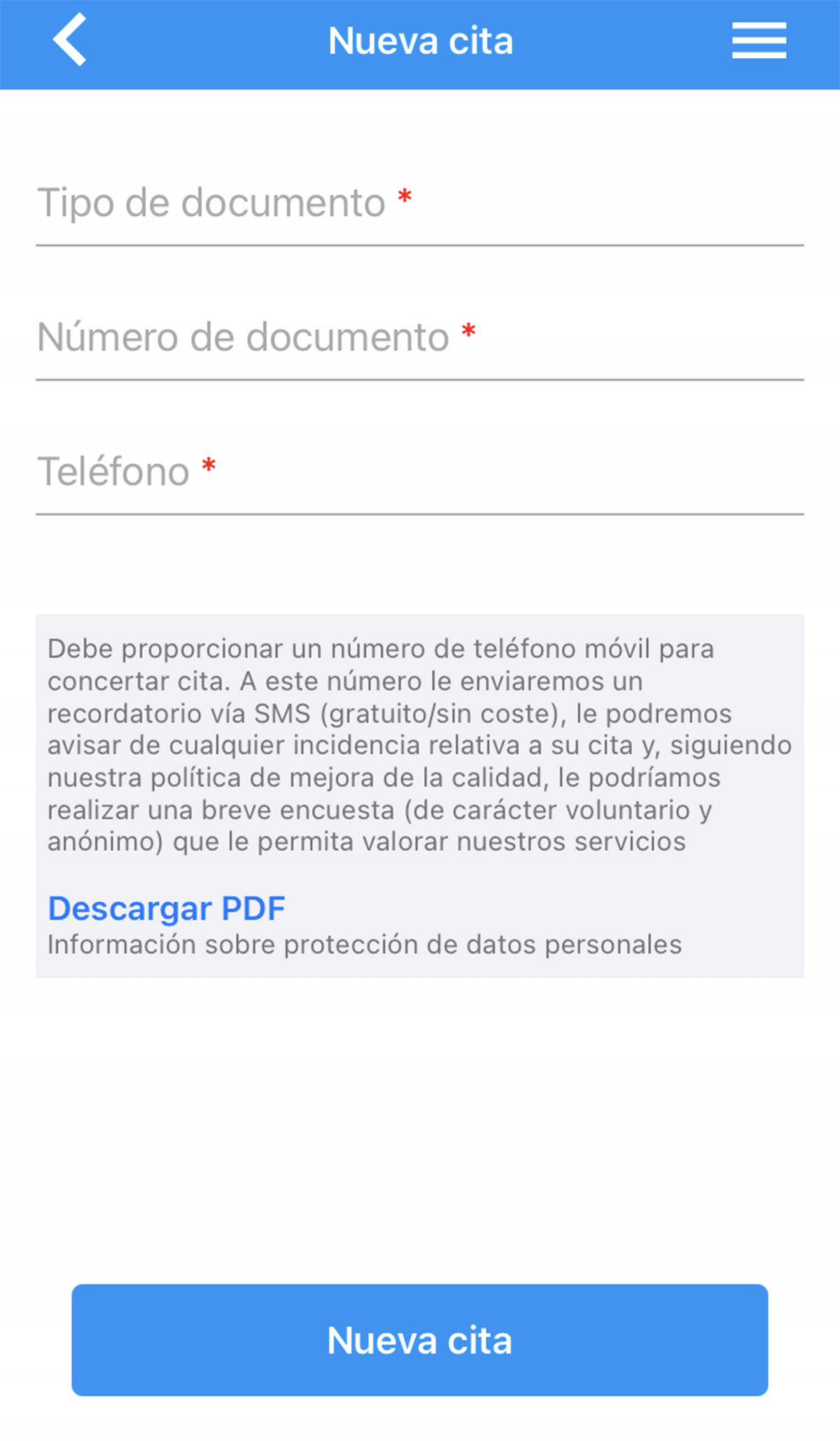Focus the Teléfono input field
This screenshot has height=1441, width=840.
pyautogui.click(x=419, y=473)
